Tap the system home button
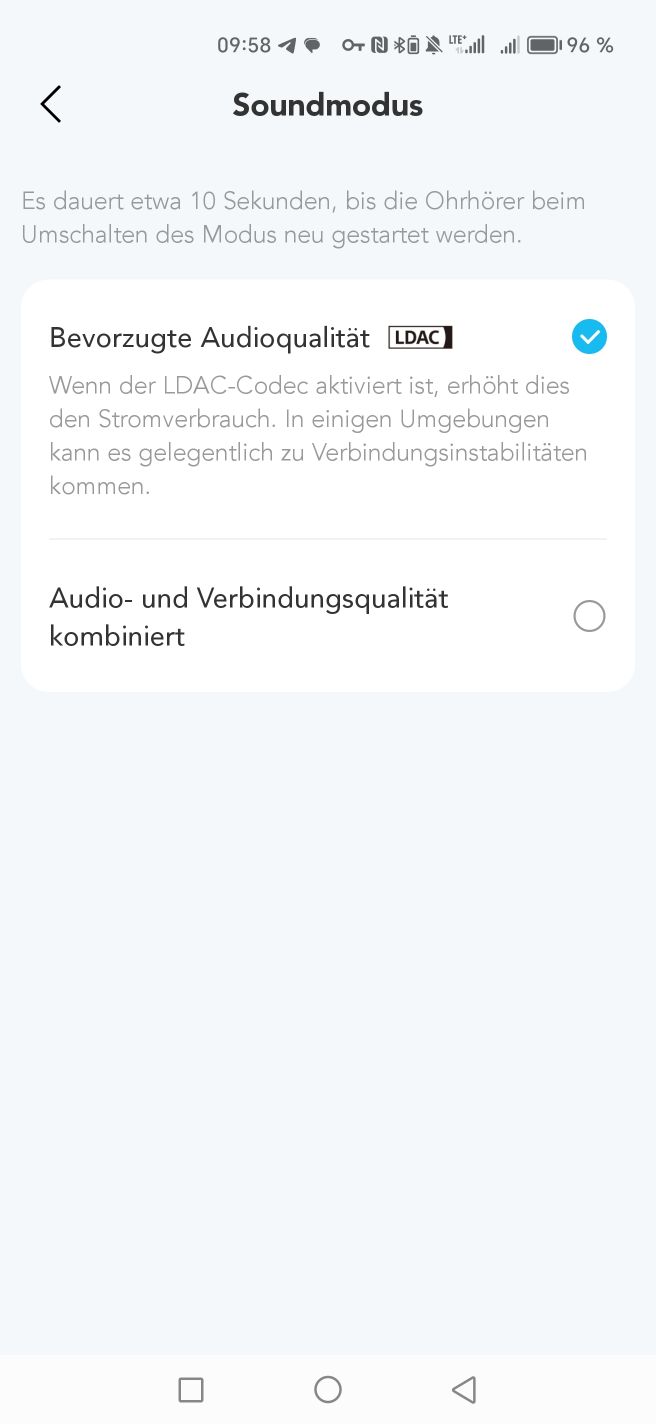Viewport: 656px width, 1424px height. (328, 1389)
